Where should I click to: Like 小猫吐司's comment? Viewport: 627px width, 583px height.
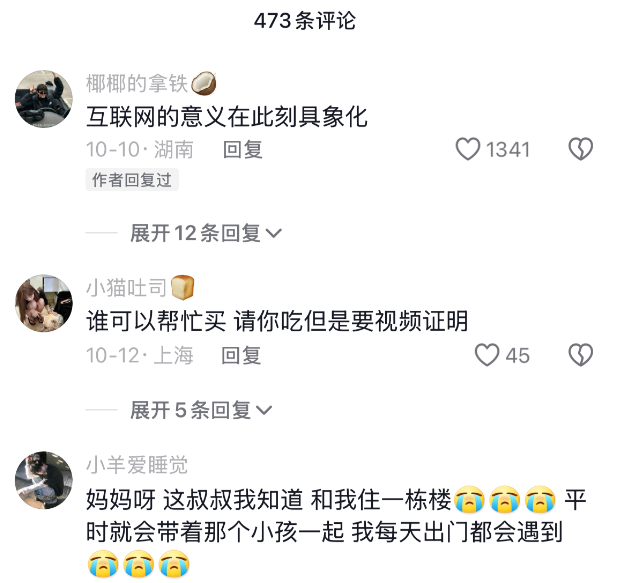point(487,355)
